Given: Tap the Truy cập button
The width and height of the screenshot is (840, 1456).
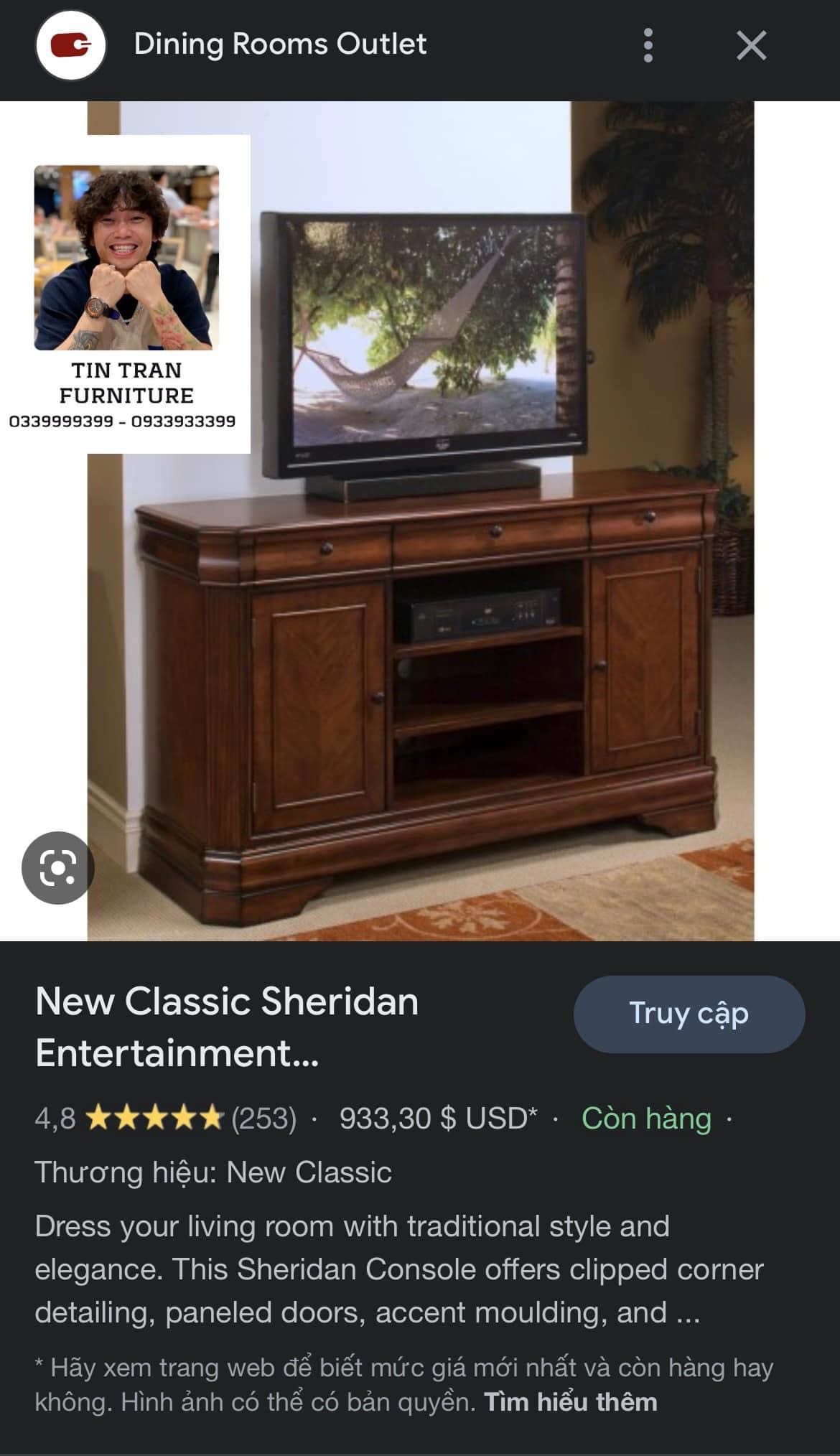Looking at the screenshot, I should click(x=689, y=1014).
